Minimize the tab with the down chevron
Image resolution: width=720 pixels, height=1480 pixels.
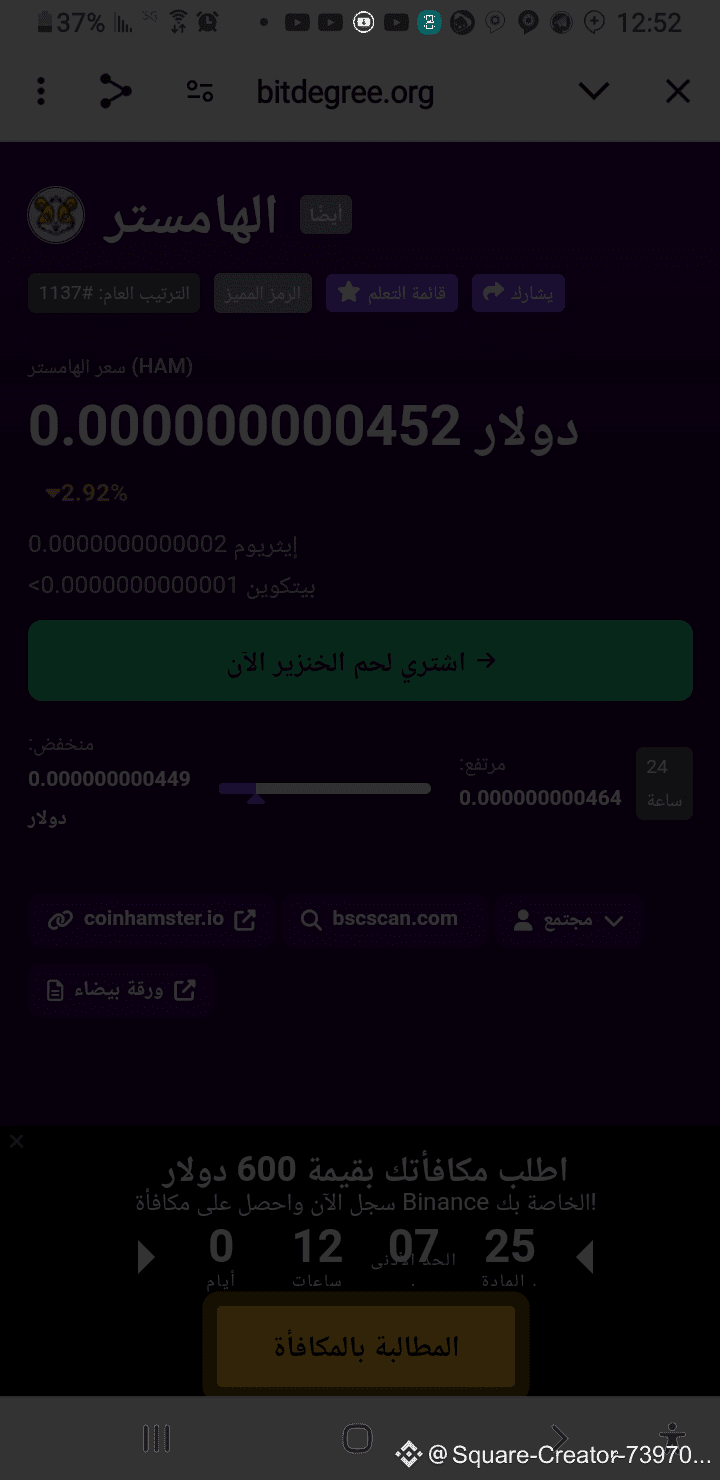click(x=594, y=92)
